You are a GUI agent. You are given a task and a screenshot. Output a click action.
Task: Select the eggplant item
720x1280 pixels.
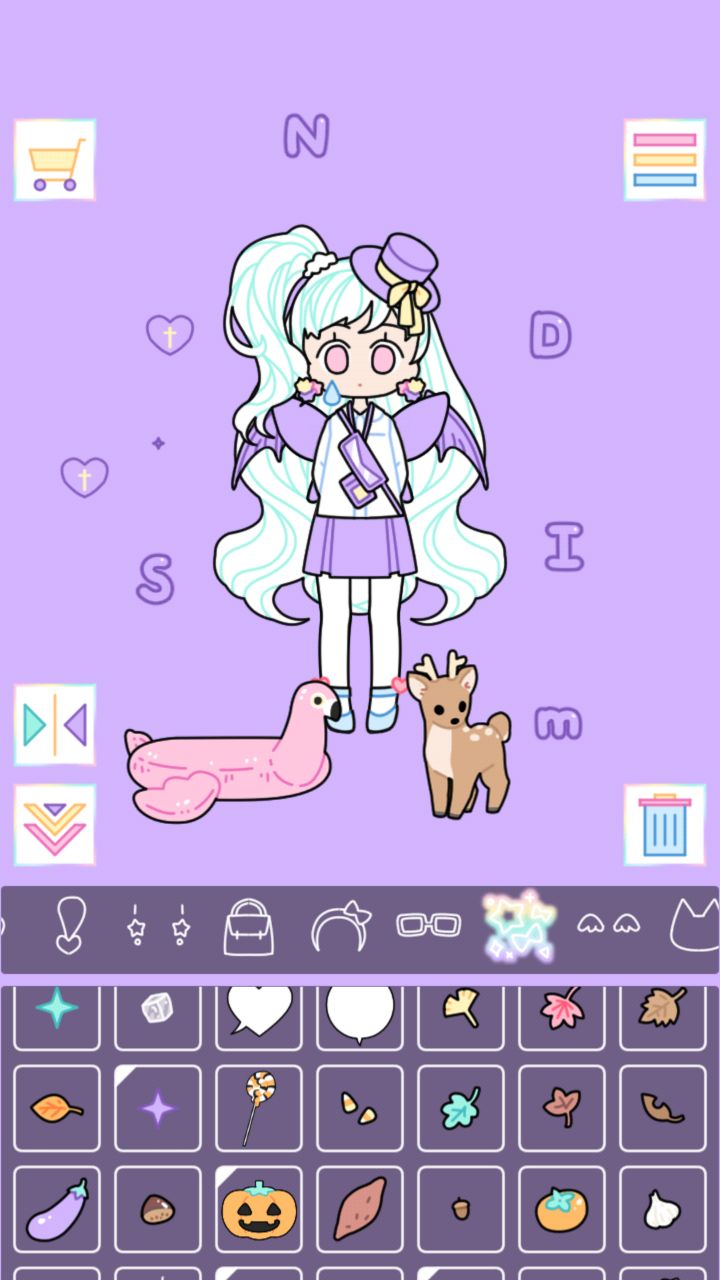click(57, 1208)
